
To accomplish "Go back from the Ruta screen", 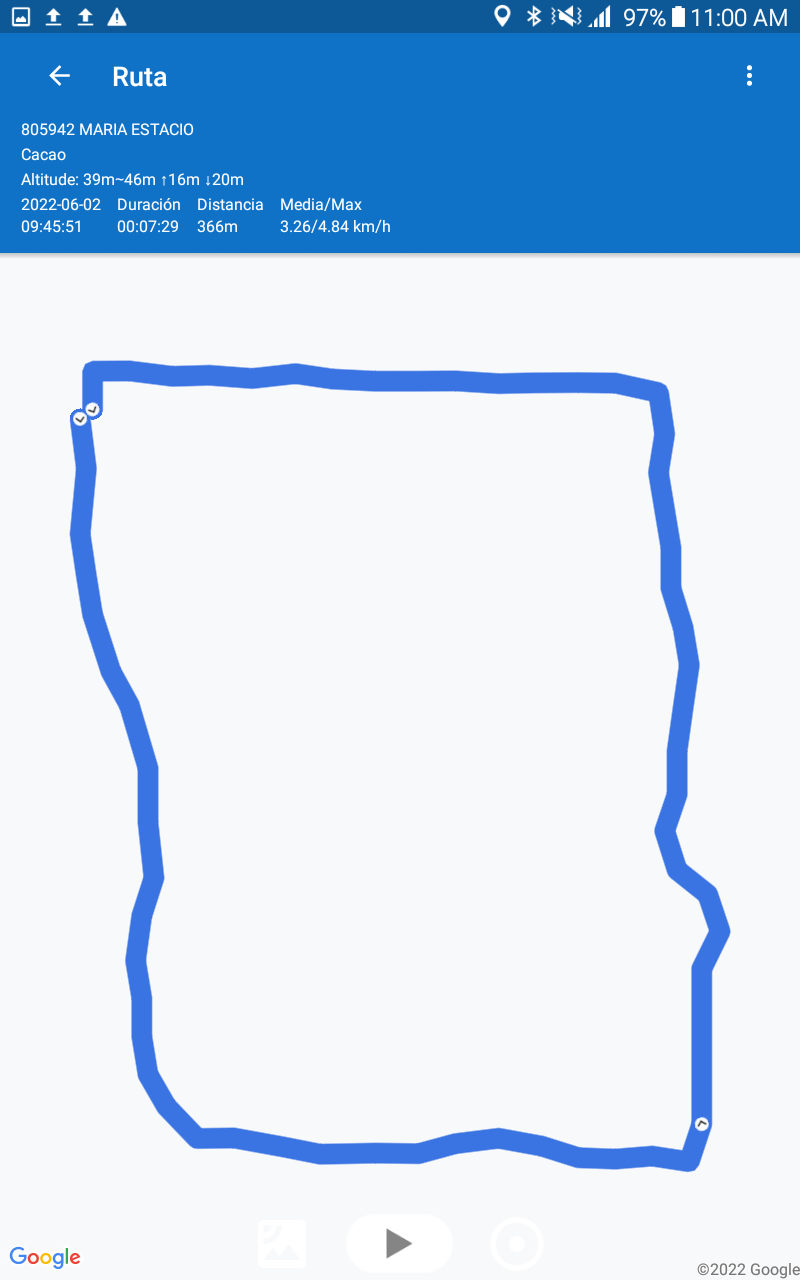I will pos(60,76).
